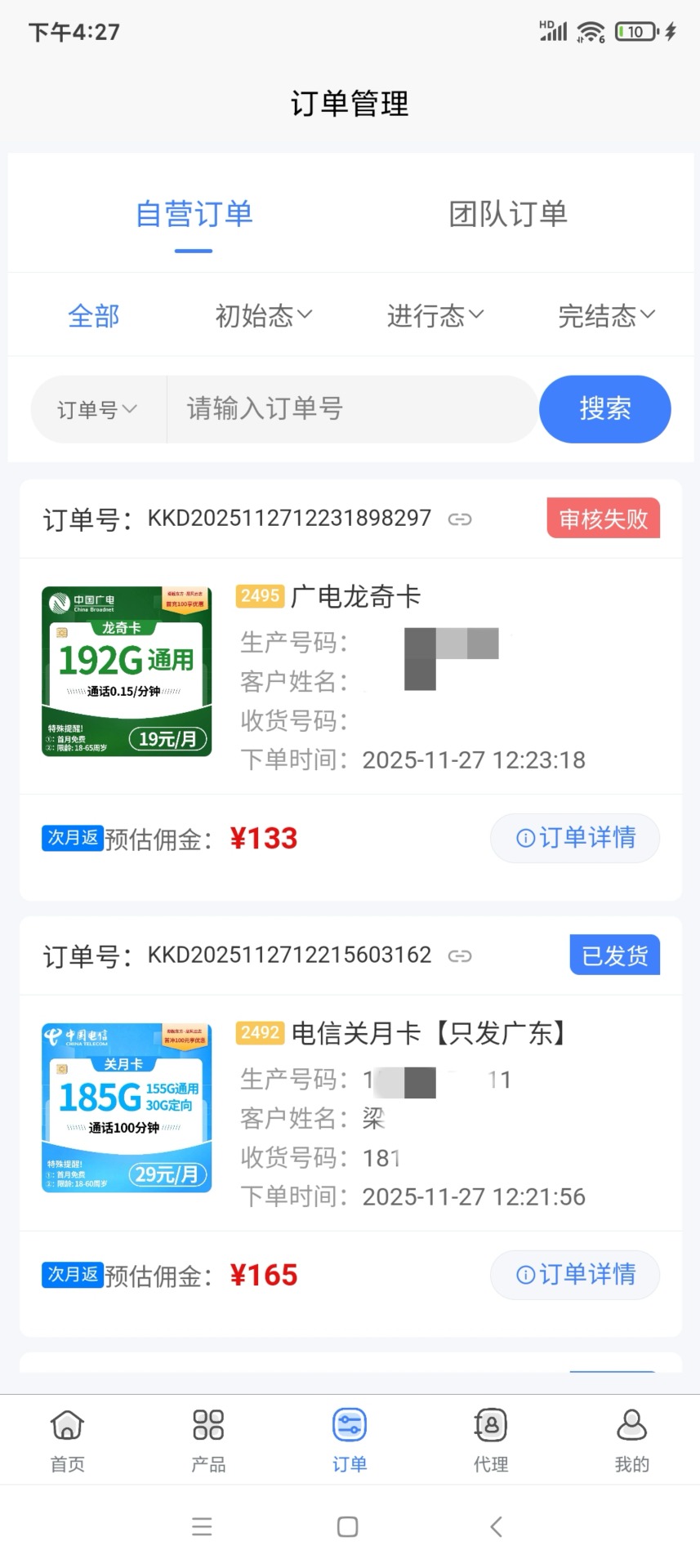Select the 全部 filter tab

94,316
